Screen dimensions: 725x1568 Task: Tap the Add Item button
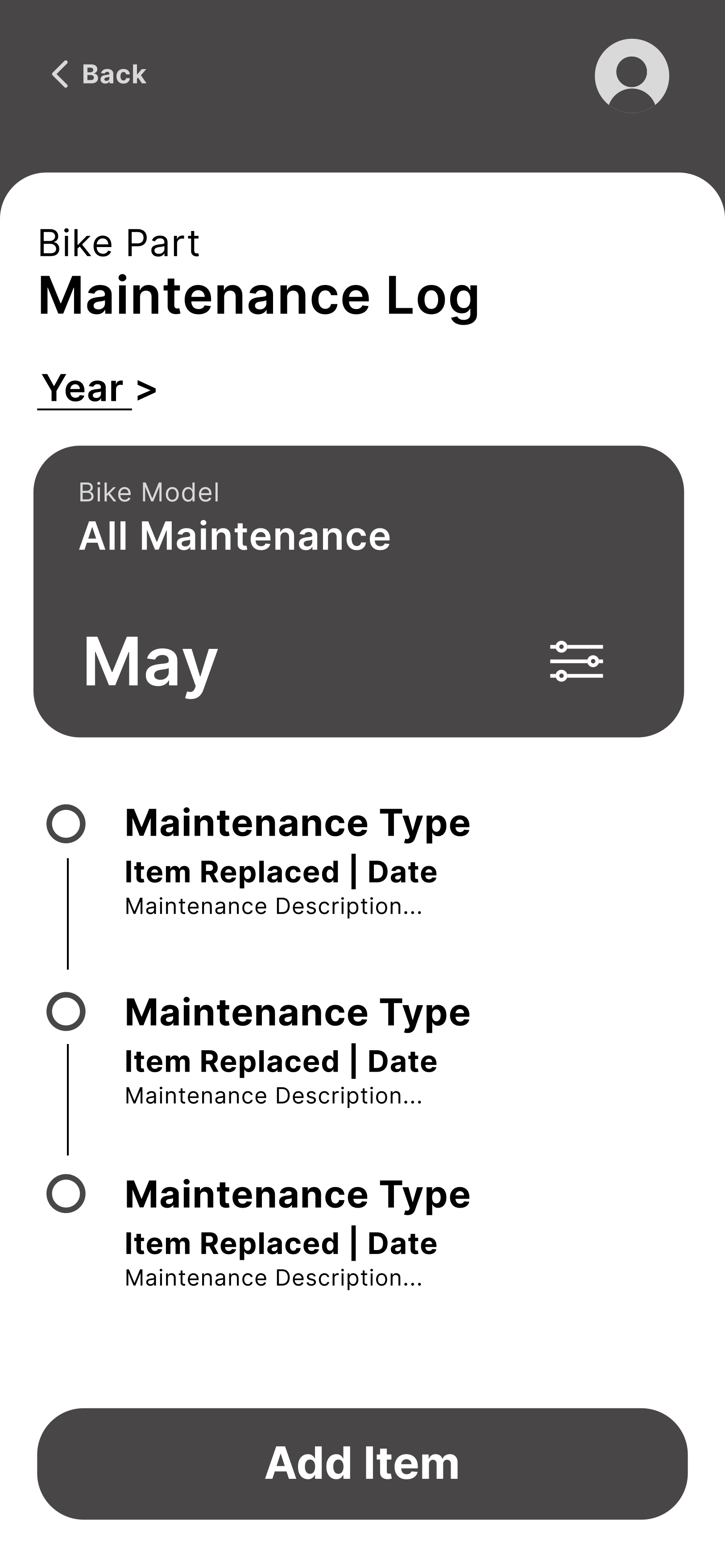[362, 1463]
